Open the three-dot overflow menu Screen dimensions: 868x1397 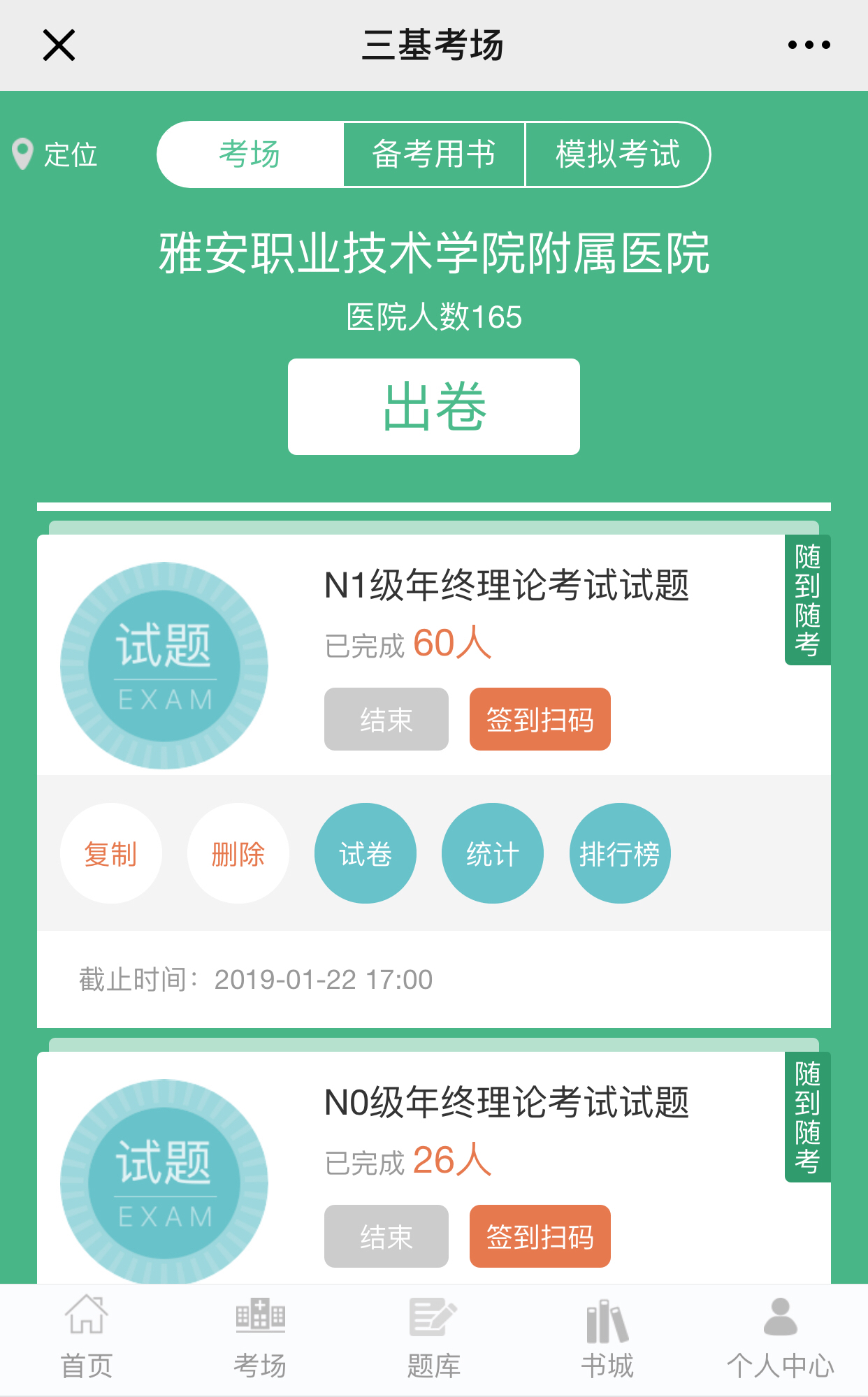809,45
